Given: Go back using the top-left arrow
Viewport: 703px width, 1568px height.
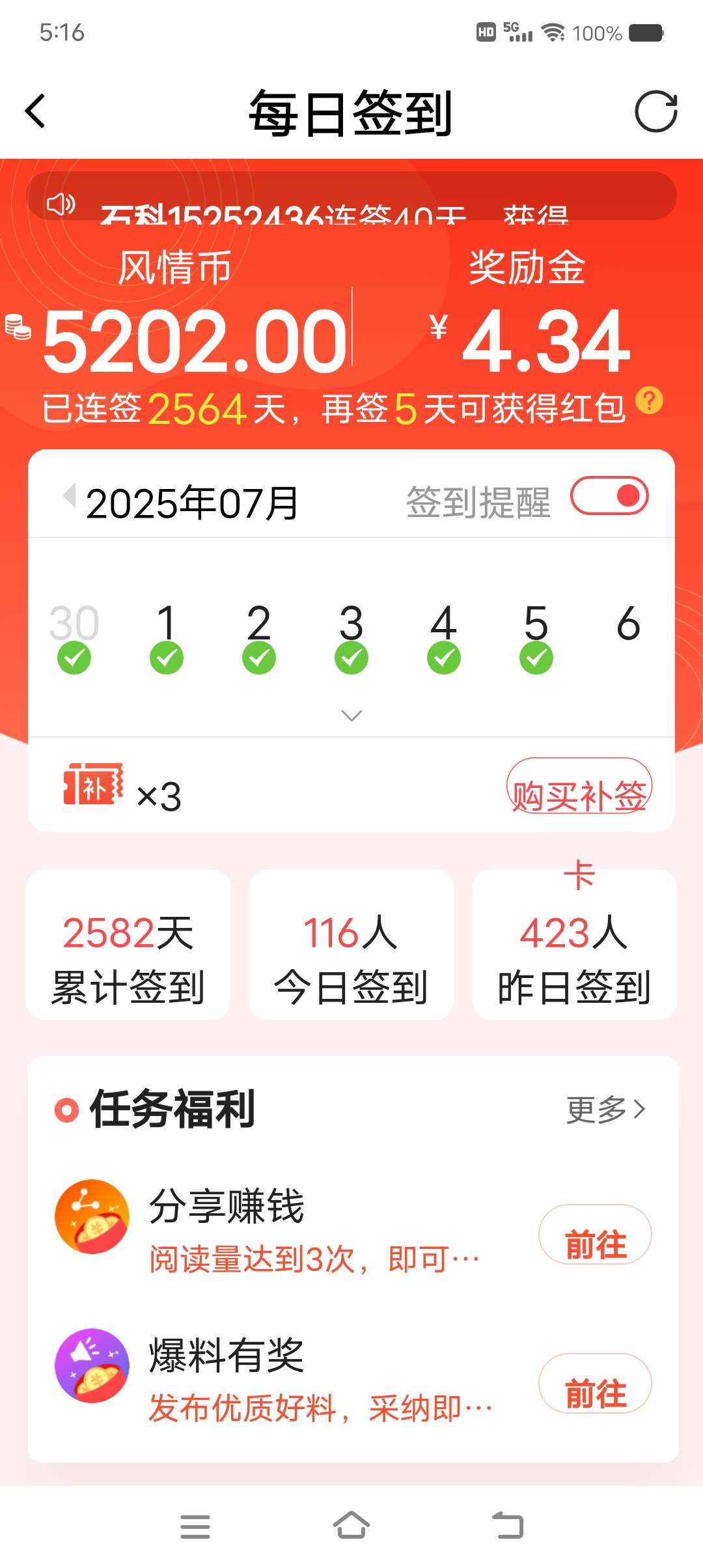Looking at the screenshot, I should point(35,111).
